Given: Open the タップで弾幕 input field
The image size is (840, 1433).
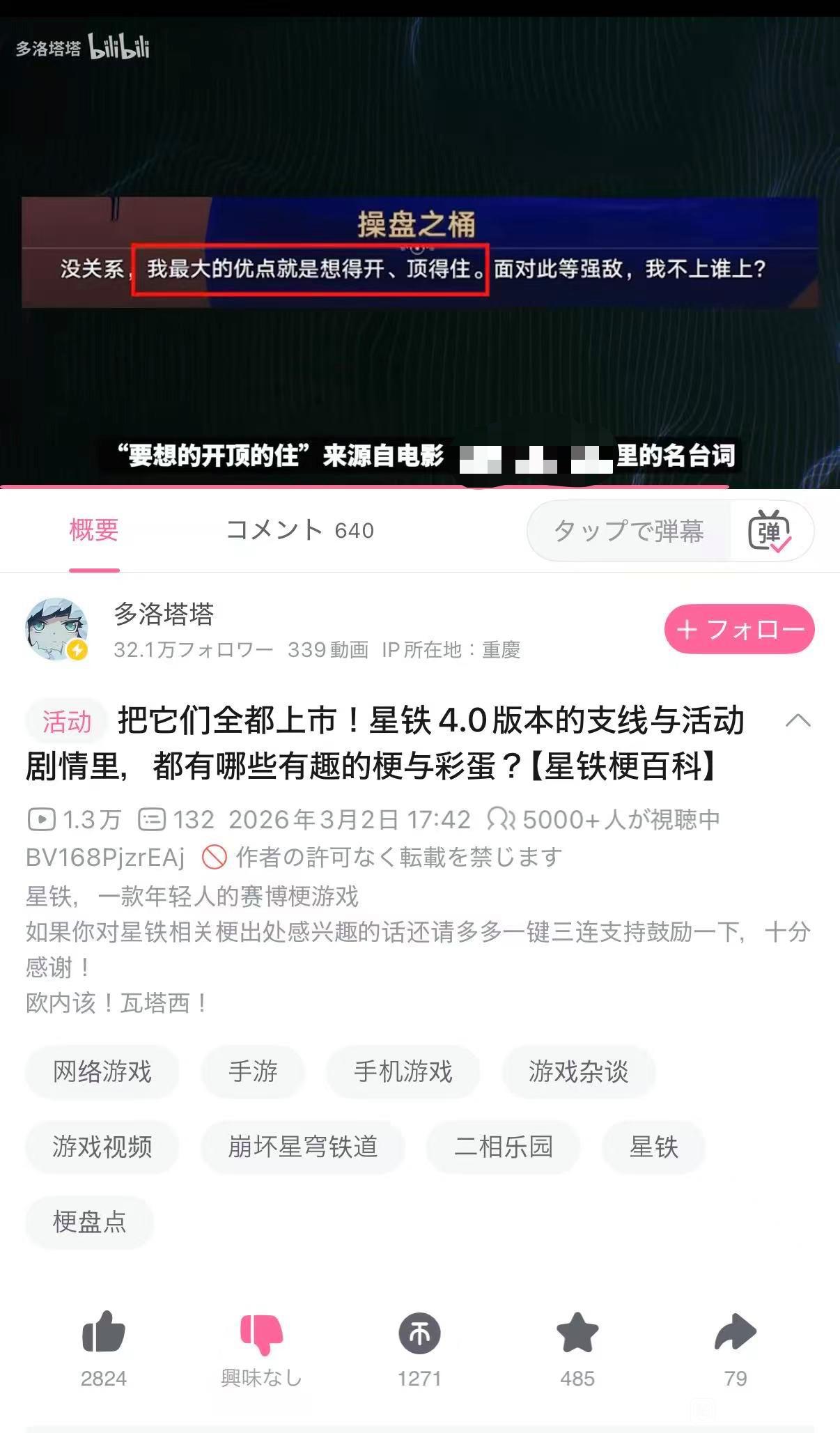Looking at the screenshot, I should 629,531.
